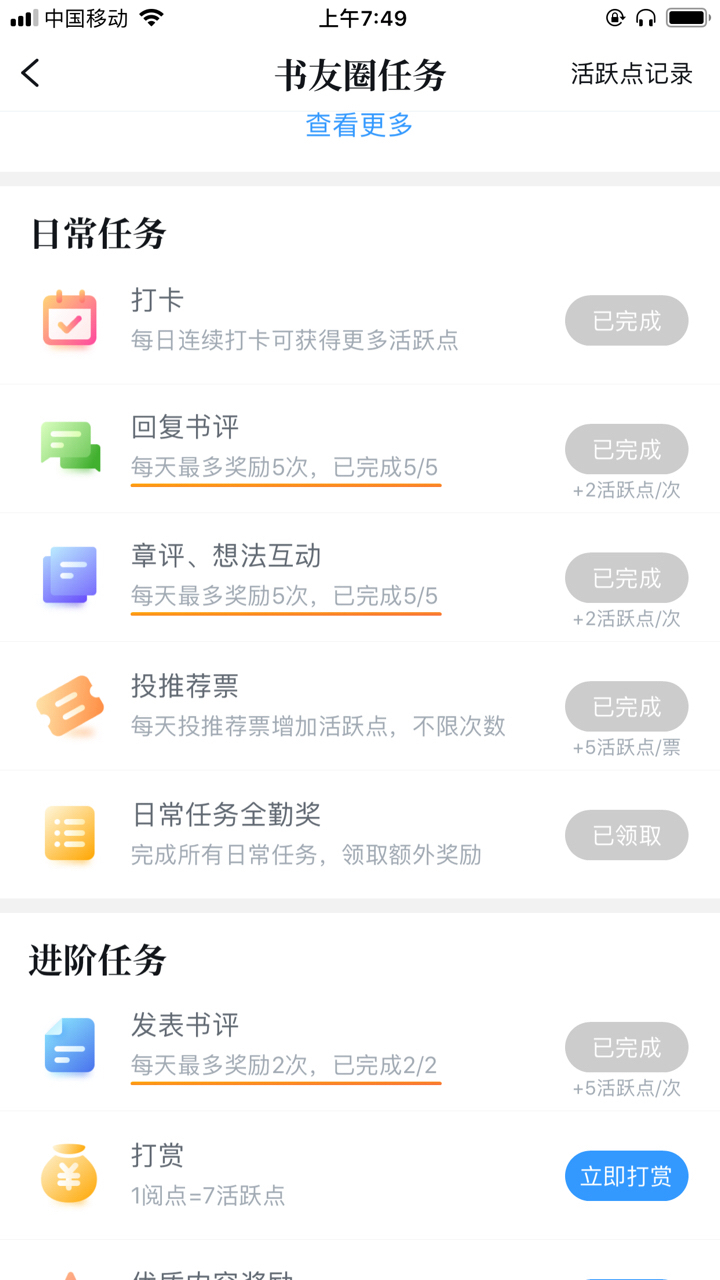Viewport: 720px width, 1280px height.
Task: Tap the 已完成 button for 投推荐票
Action: 626,707
